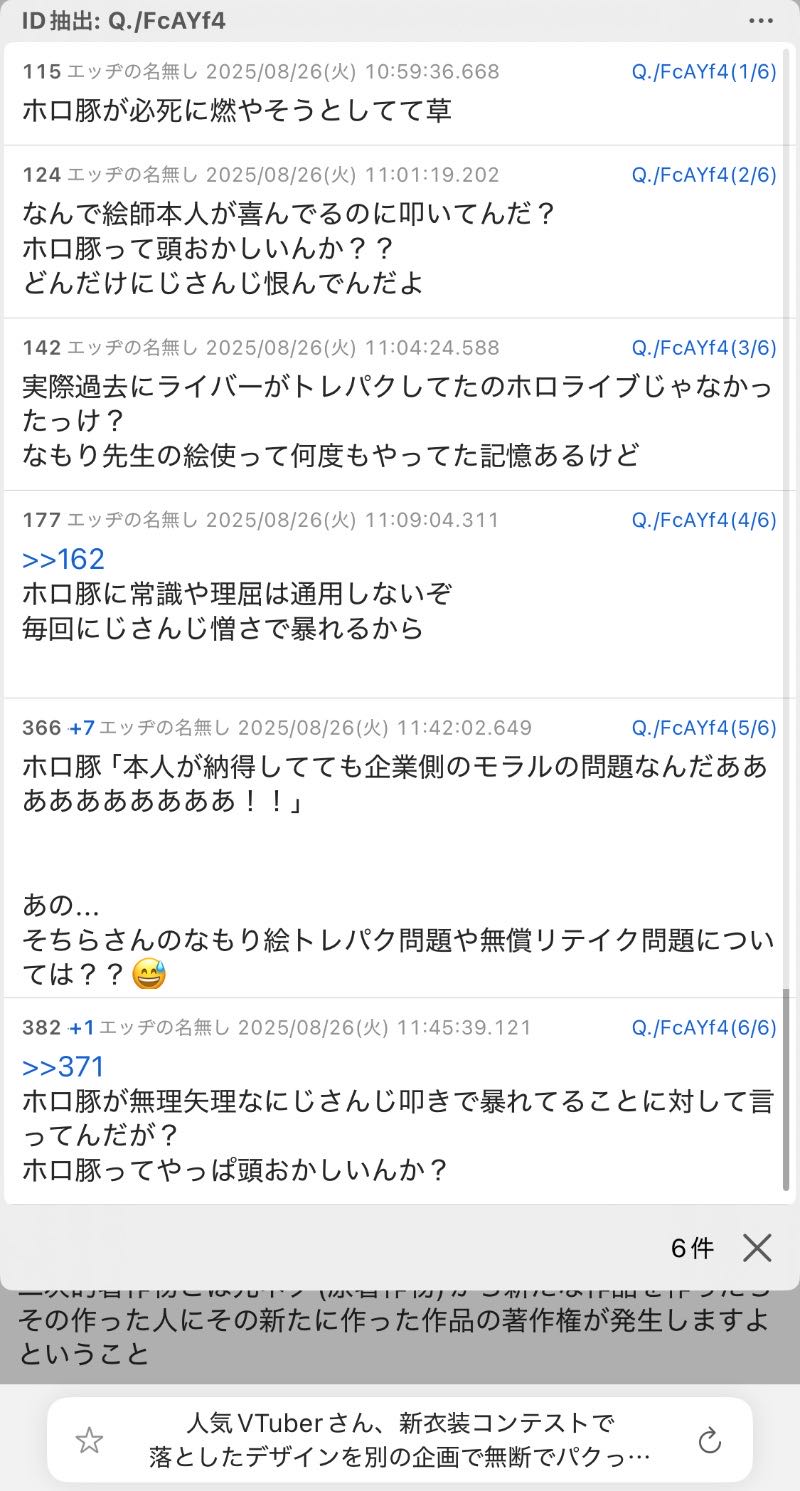The image size is (800, 1491).
Task: Tap ID link Q./FcAYf4(3/6)
Action: pos(704,348)
